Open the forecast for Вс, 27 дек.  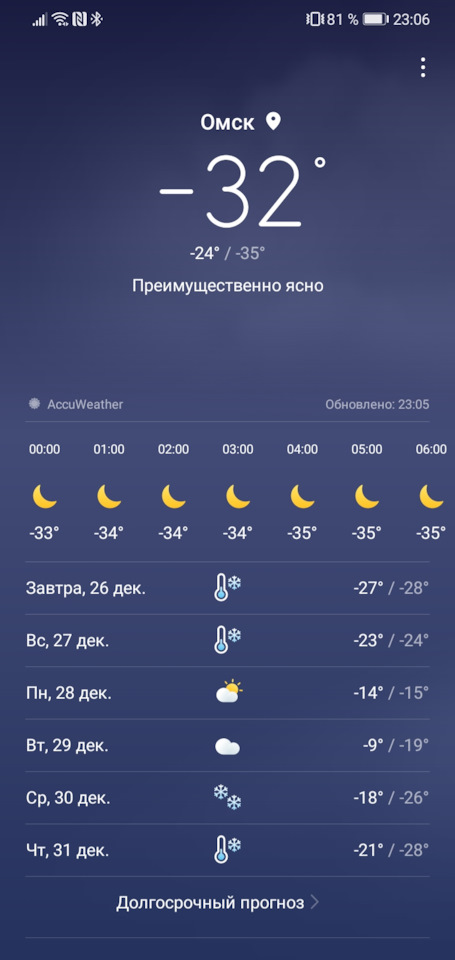click(x=227, y=640)
